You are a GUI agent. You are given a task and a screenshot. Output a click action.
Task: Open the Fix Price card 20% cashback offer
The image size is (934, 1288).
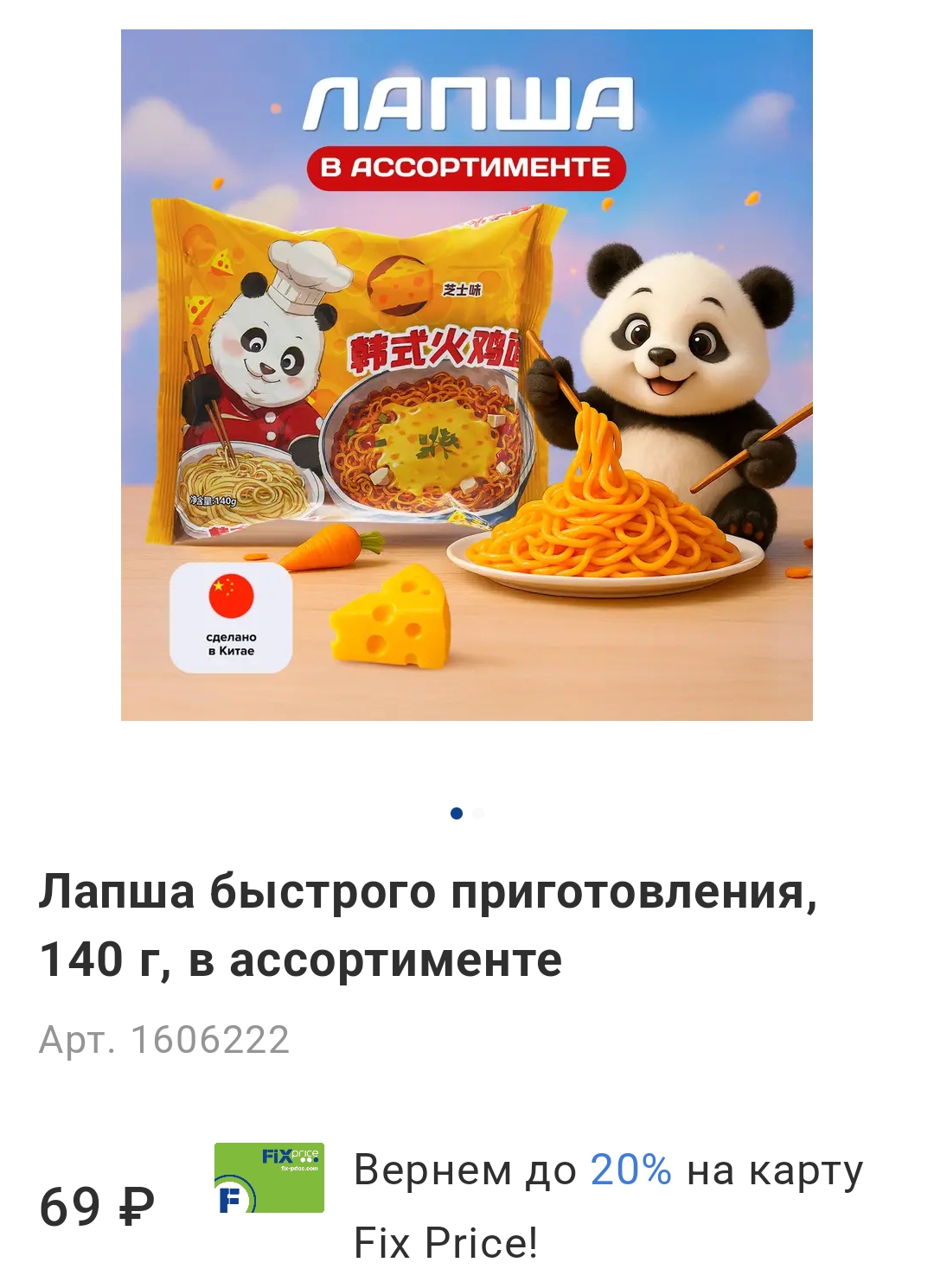(x=539, y=1206)
